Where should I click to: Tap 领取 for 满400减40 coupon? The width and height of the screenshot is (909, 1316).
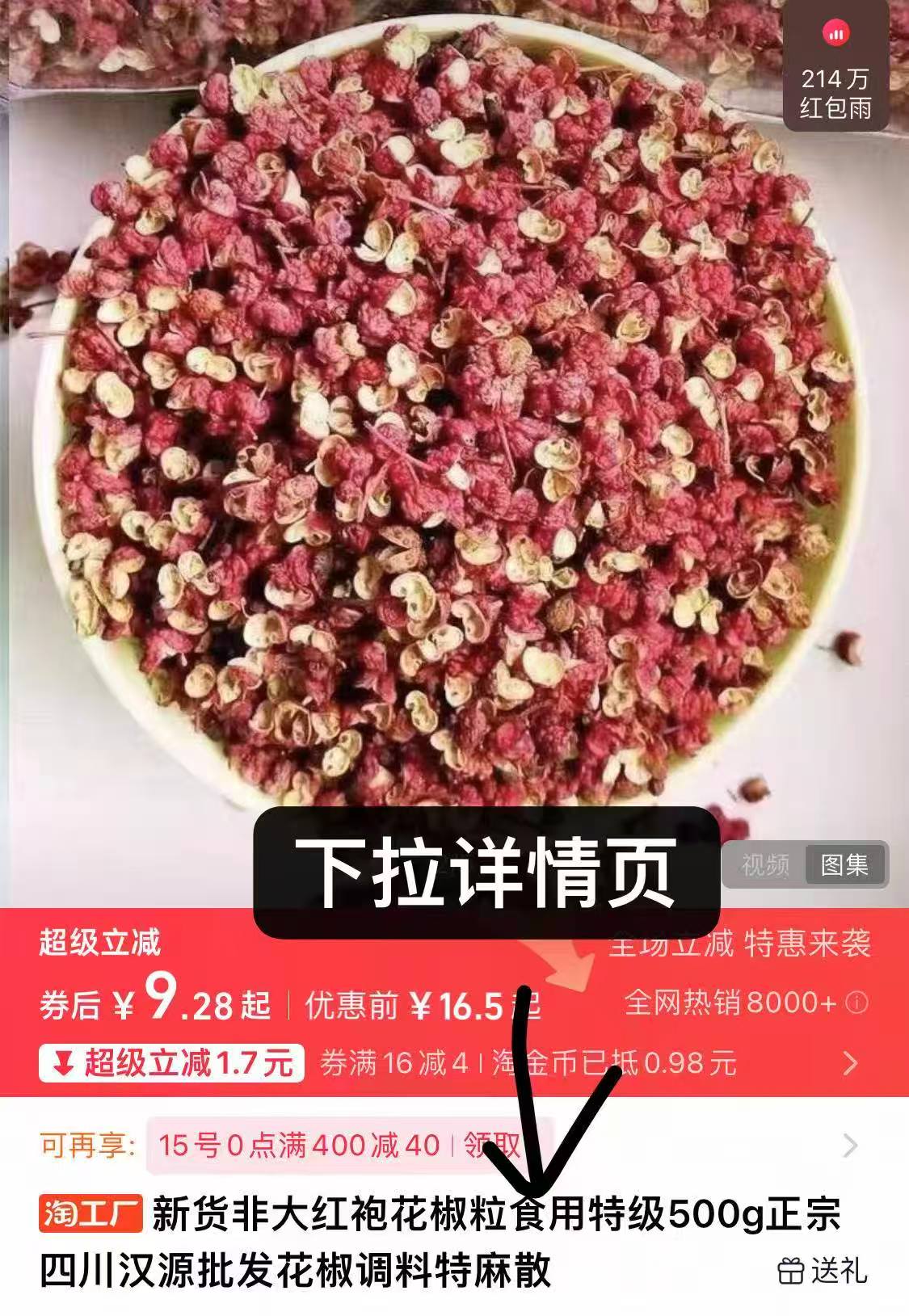(x=493, y=1145)
